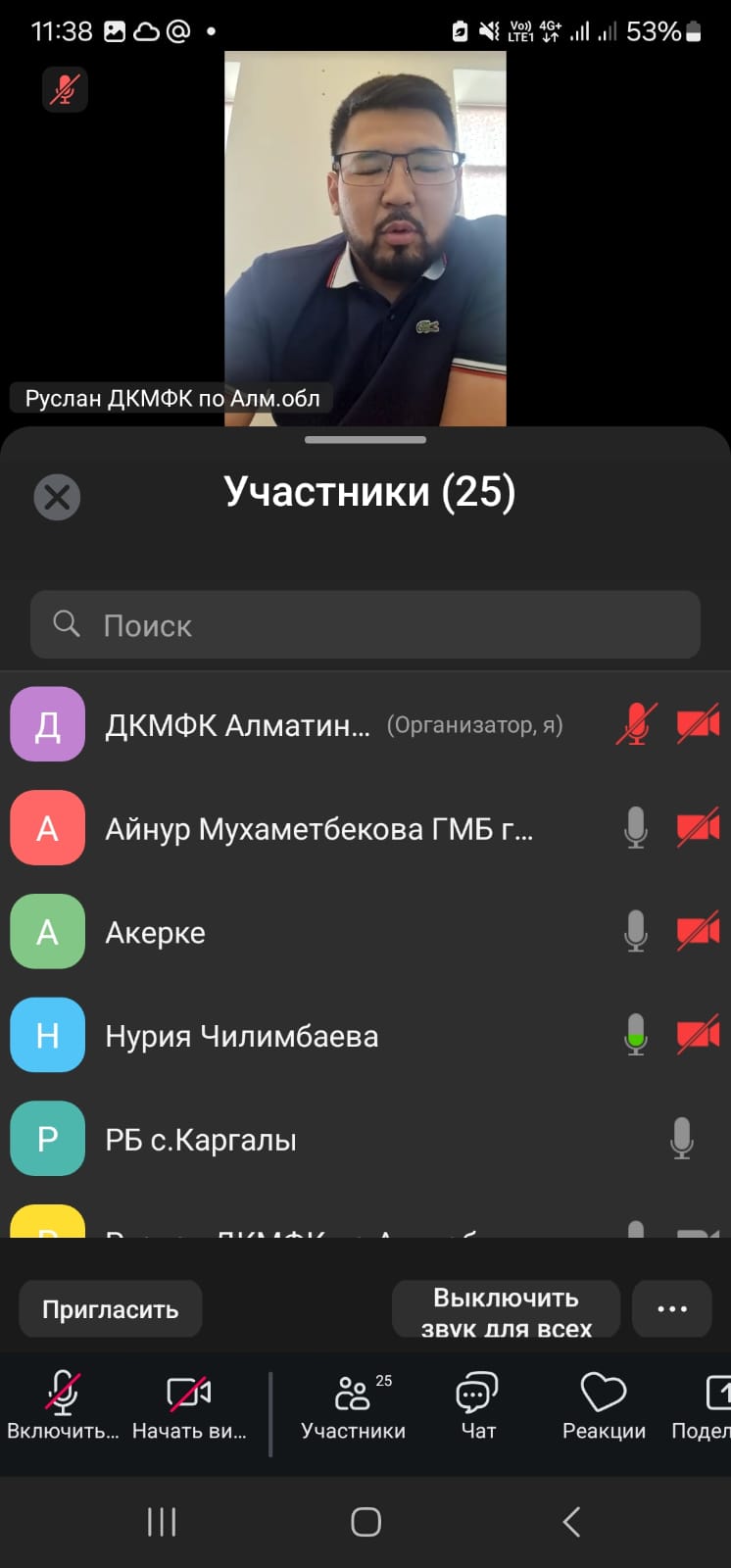Open the Чат chat panel
Viewport: 731px width, 1568px height.
(x=478, y=1407)
